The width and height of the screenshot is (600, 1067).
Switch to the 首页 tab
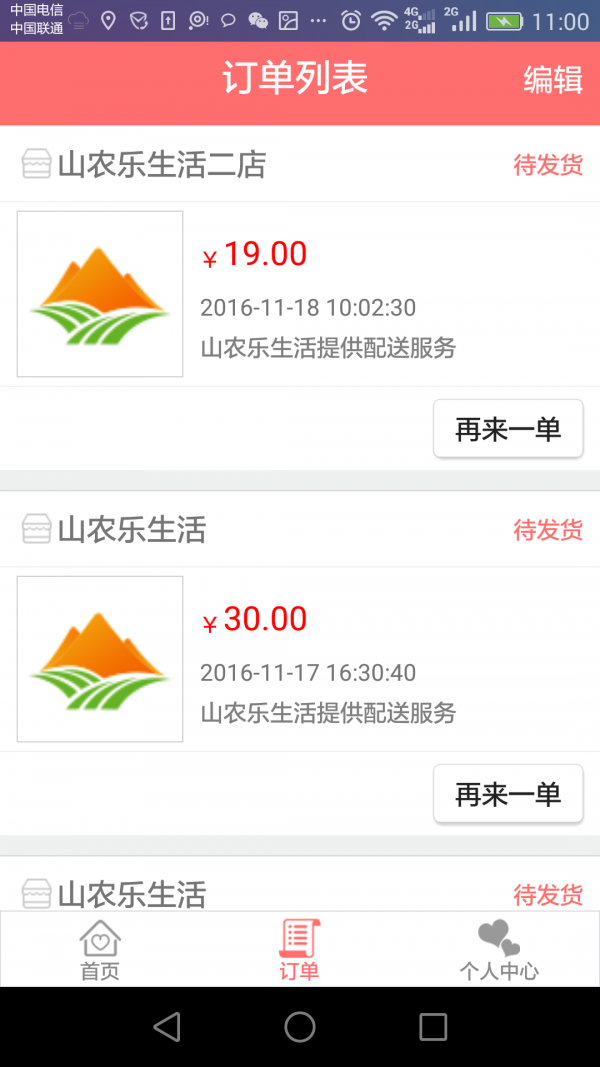pos(100,950)
